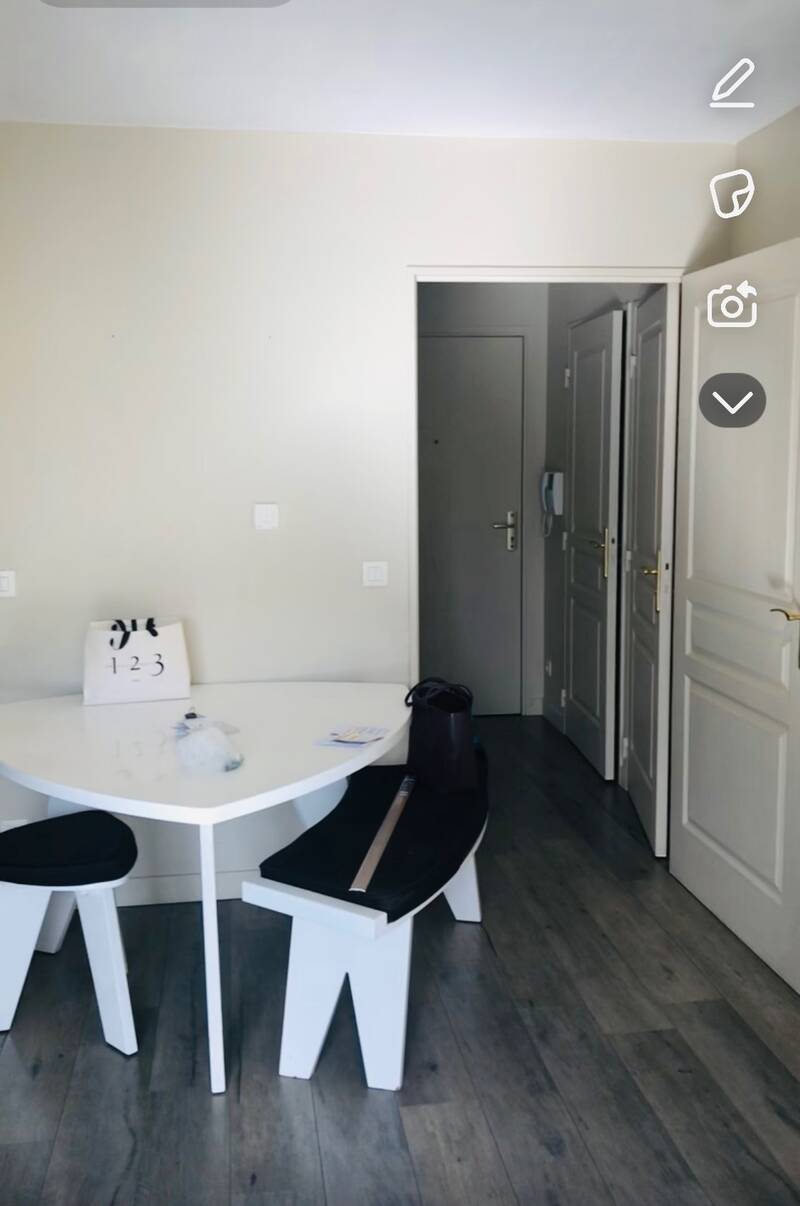Add a sticker to the photo
The image size is (800, 1206).
[732, 193]
